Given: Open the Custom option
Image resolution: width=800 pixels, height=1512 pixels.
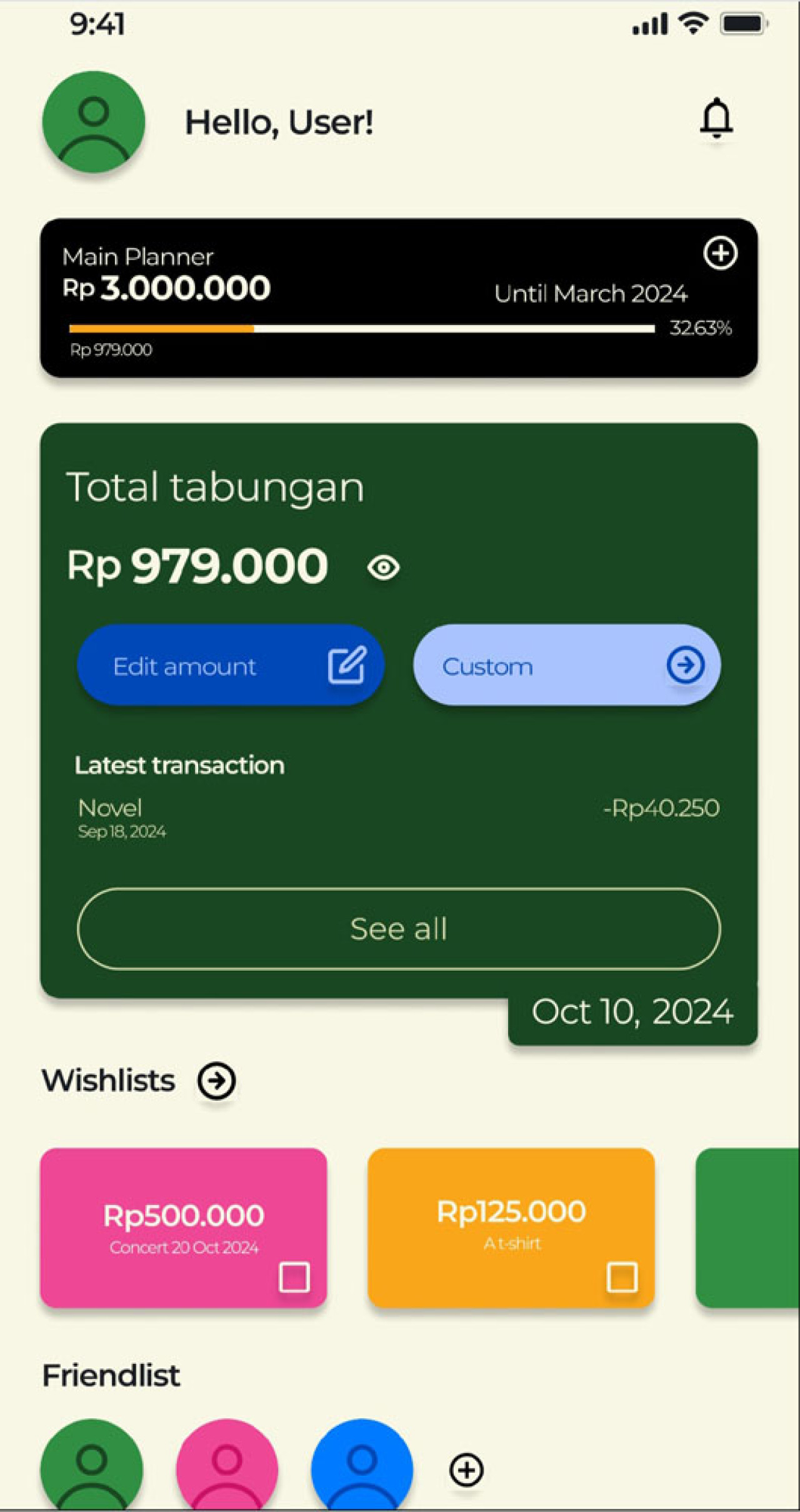Looking at the screenshot, I should [x=566, y=665].
